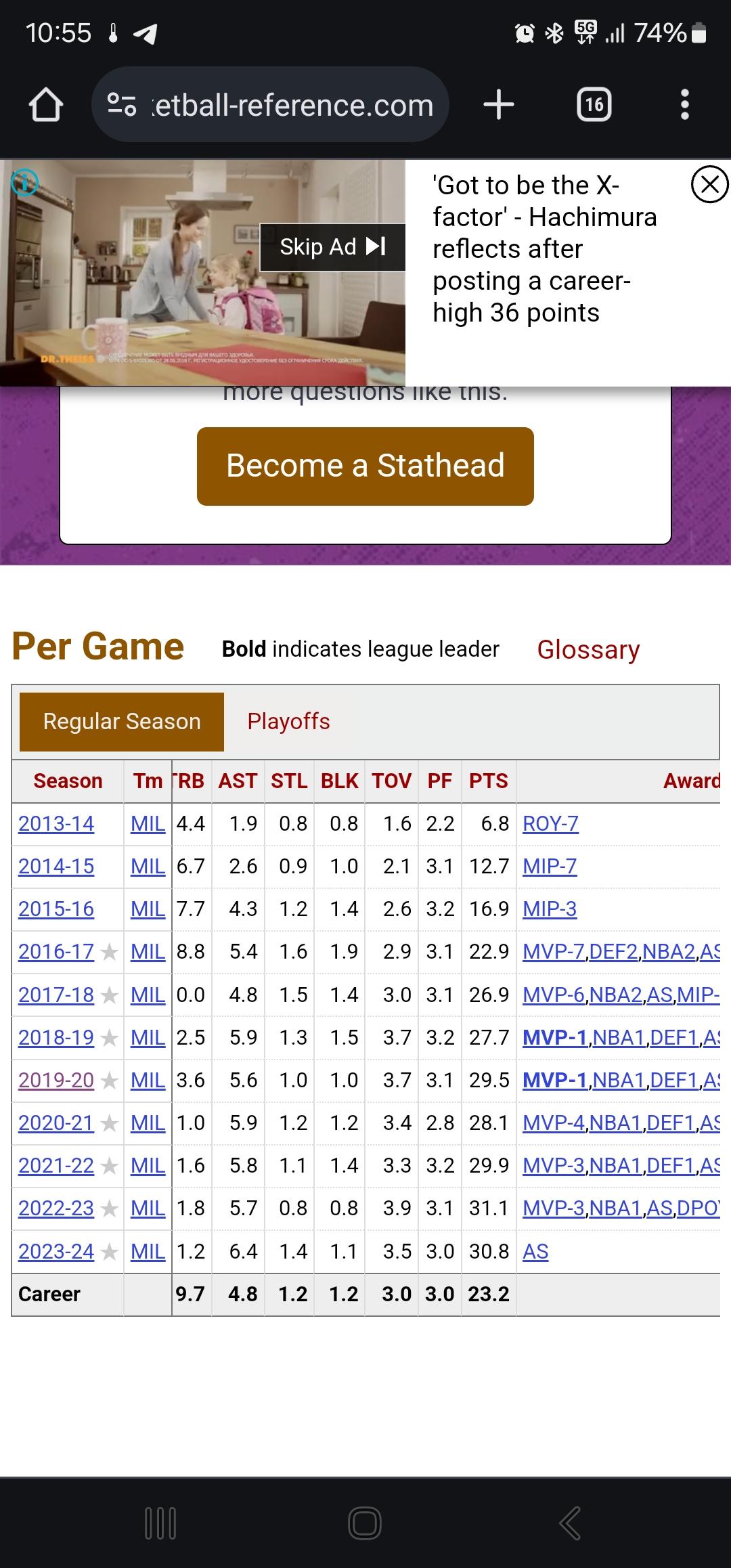The height and width of the screenshot is (1568, 731).
Task: Tap the Become a Stathead button
Action: tap(365, 466)
